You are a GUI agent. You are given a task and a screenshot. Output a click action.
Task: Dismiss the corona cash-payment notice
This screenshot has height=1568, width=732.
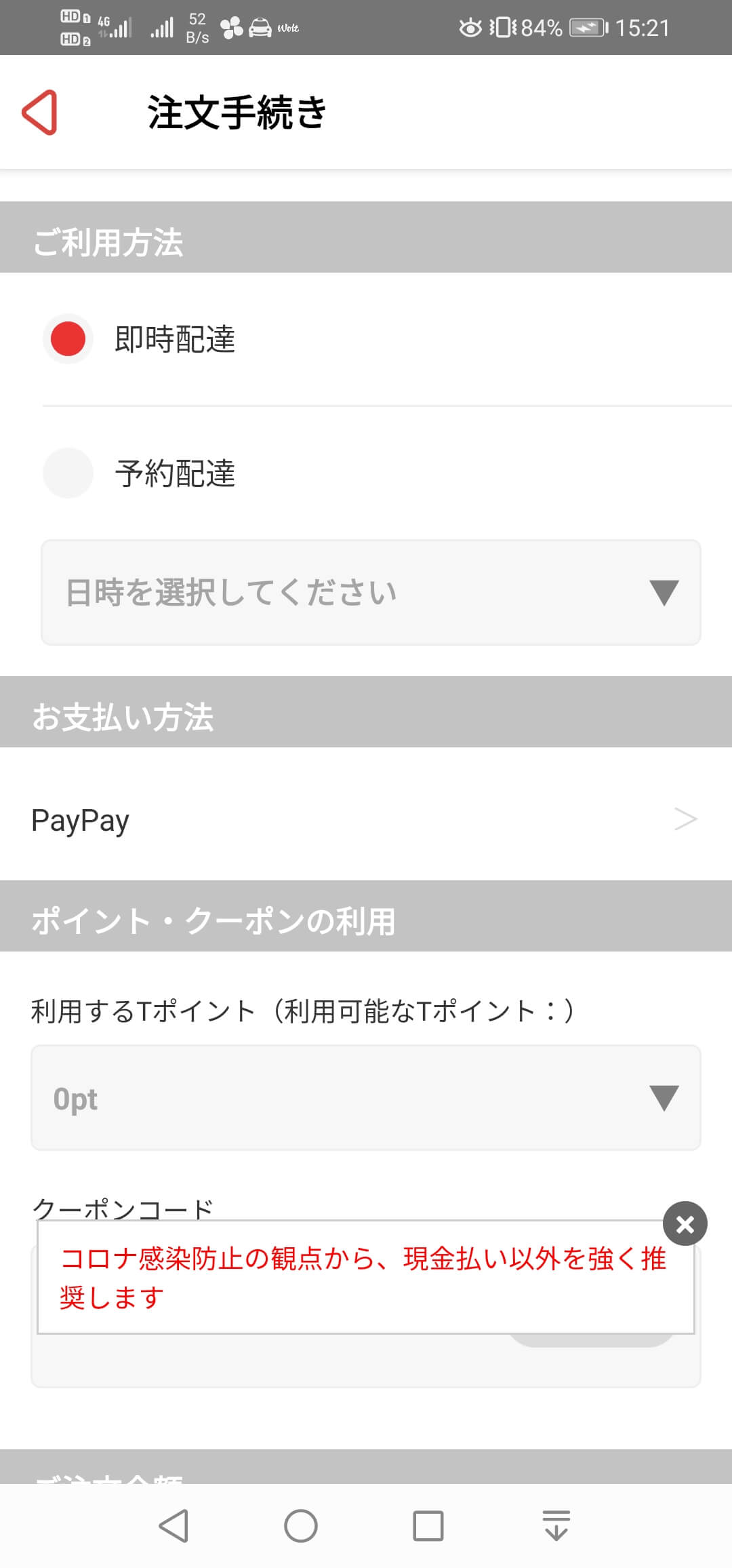(x=685, y=1224)
